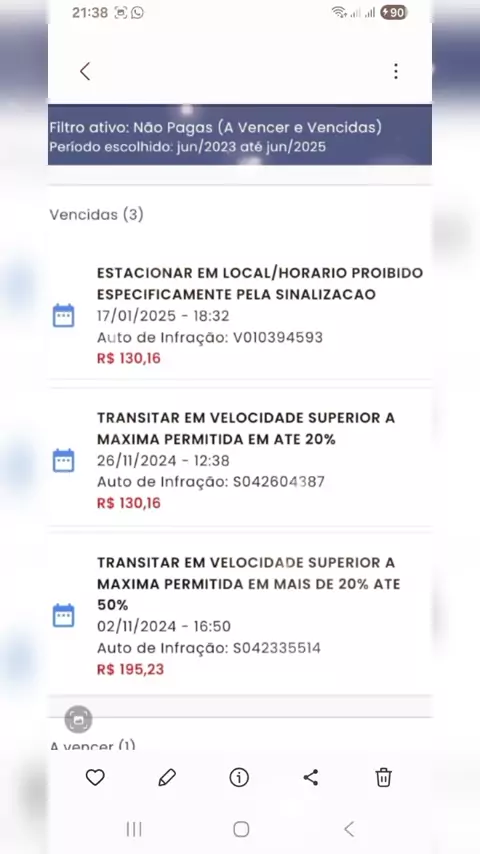Screen dimensions: 480x854
Task: View image details via the info icon
Action: click(x=239, y=778)
